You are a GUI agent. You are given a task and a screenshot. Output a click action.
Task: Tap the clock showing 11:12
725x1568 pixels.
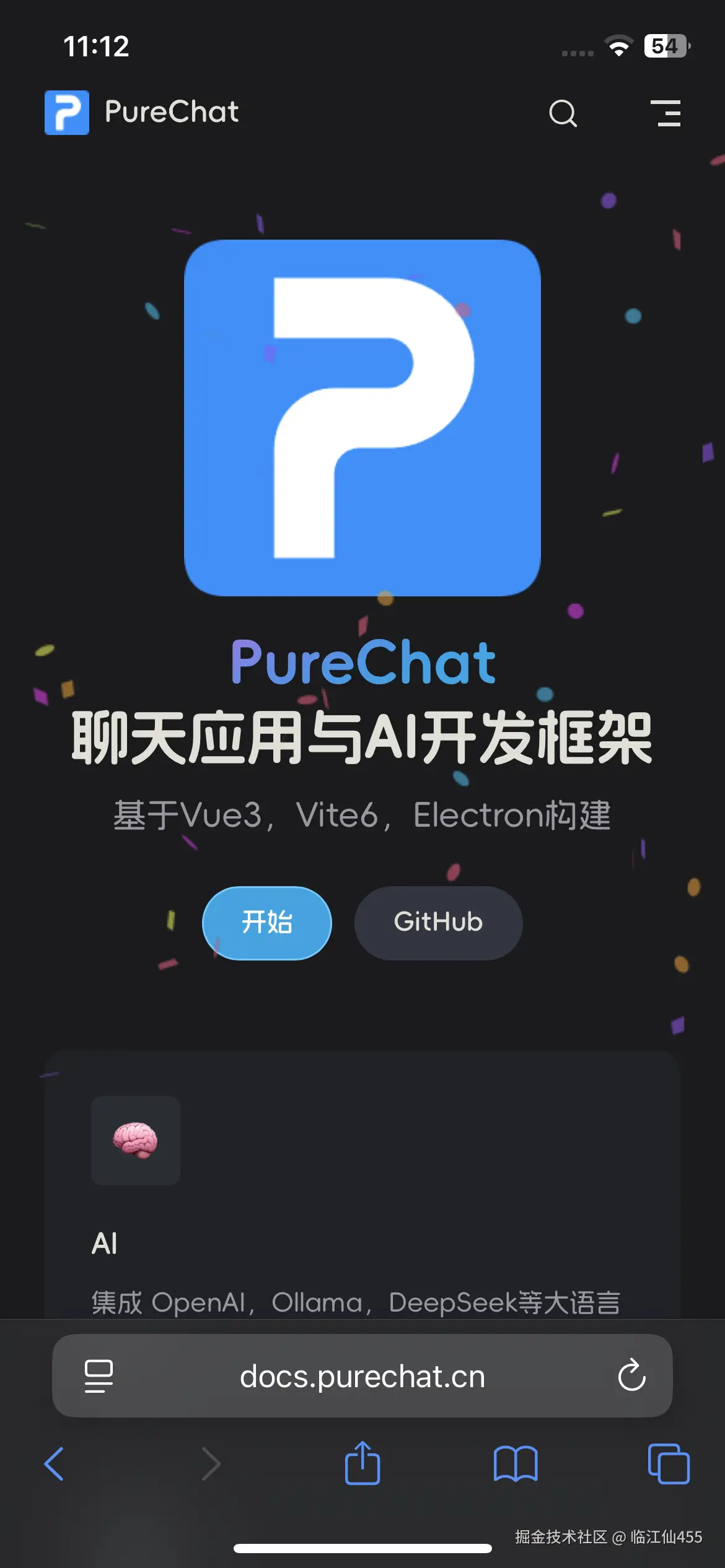tap(97, 46)
